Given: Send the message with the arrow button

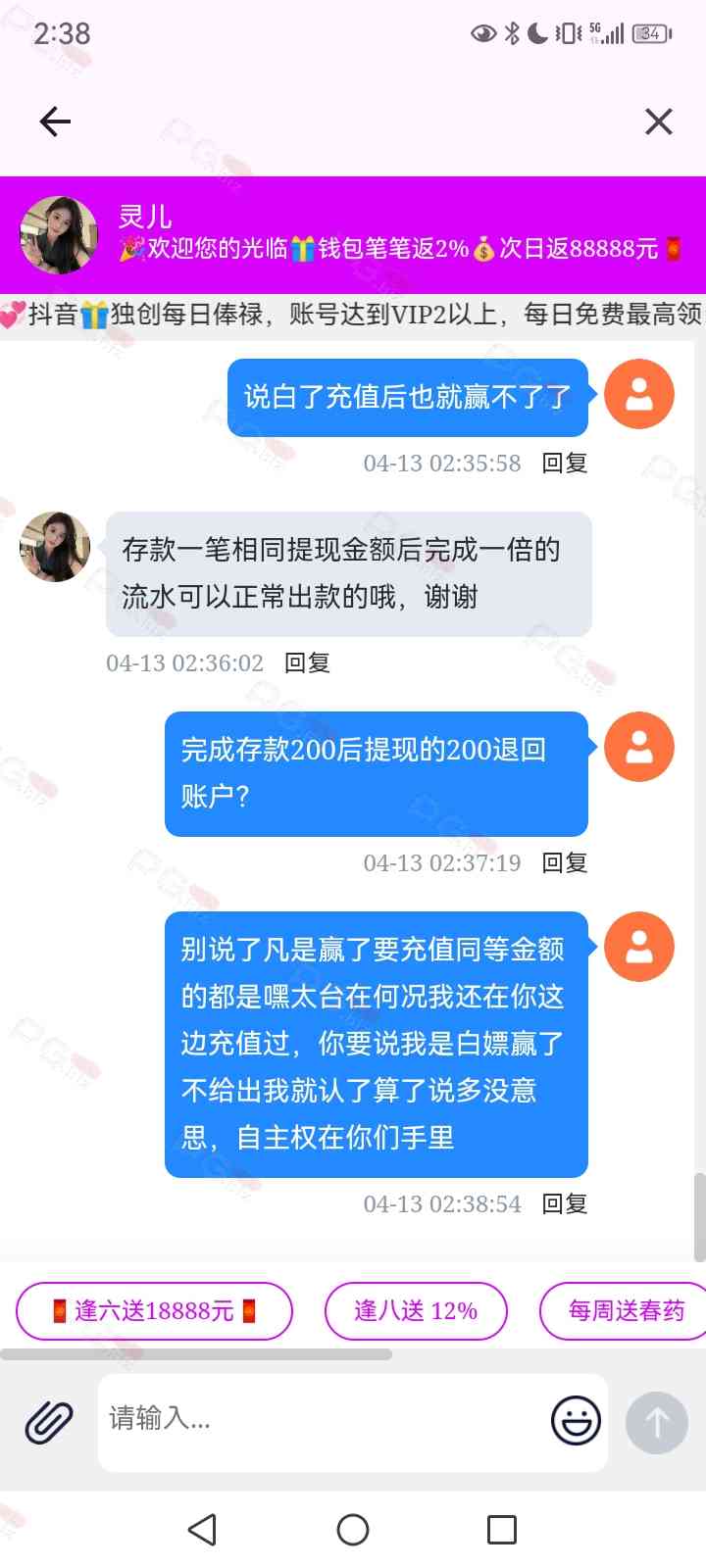Looking at the screenshot, I should tap(657, 1422).
